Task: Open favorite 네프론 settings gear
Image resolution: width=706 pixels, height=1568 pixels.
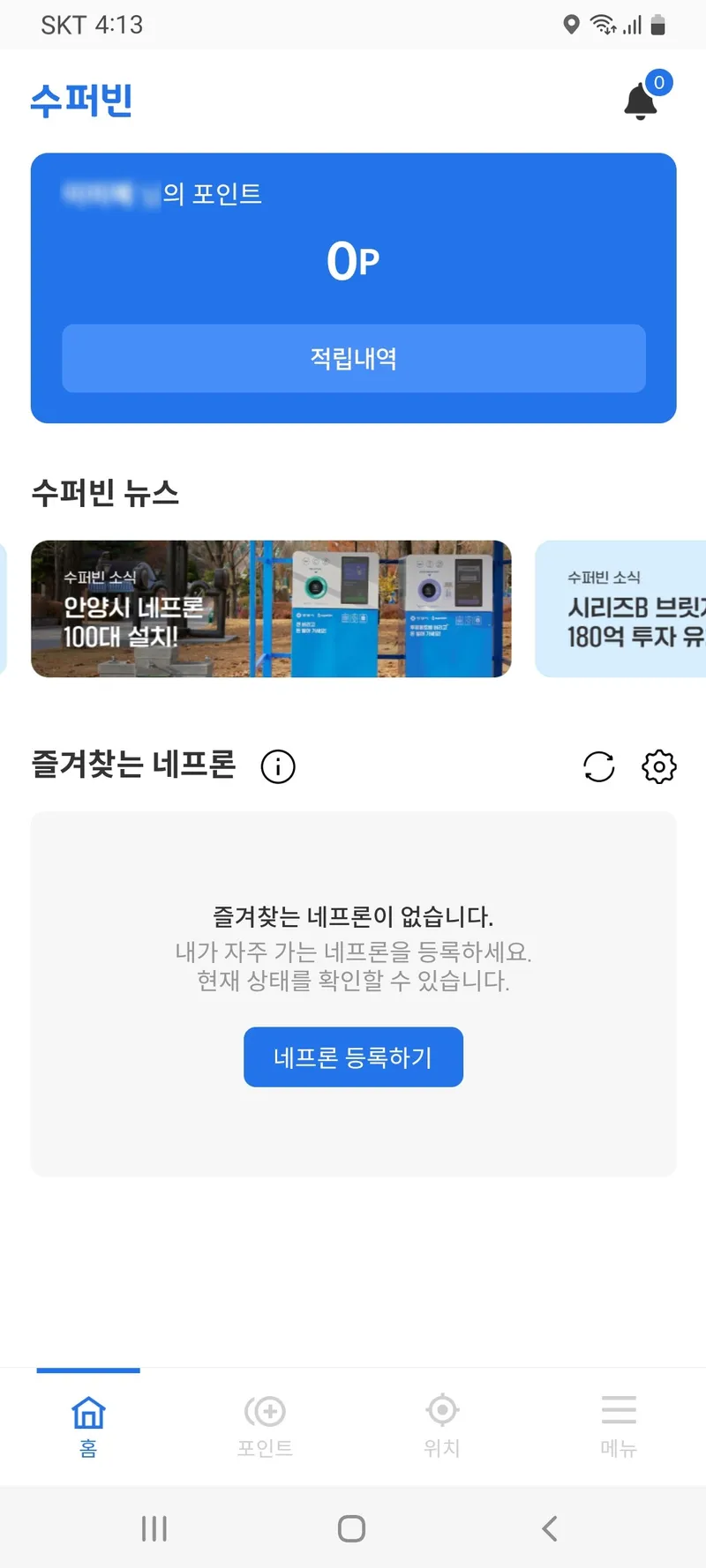Action: pos(659,766)
